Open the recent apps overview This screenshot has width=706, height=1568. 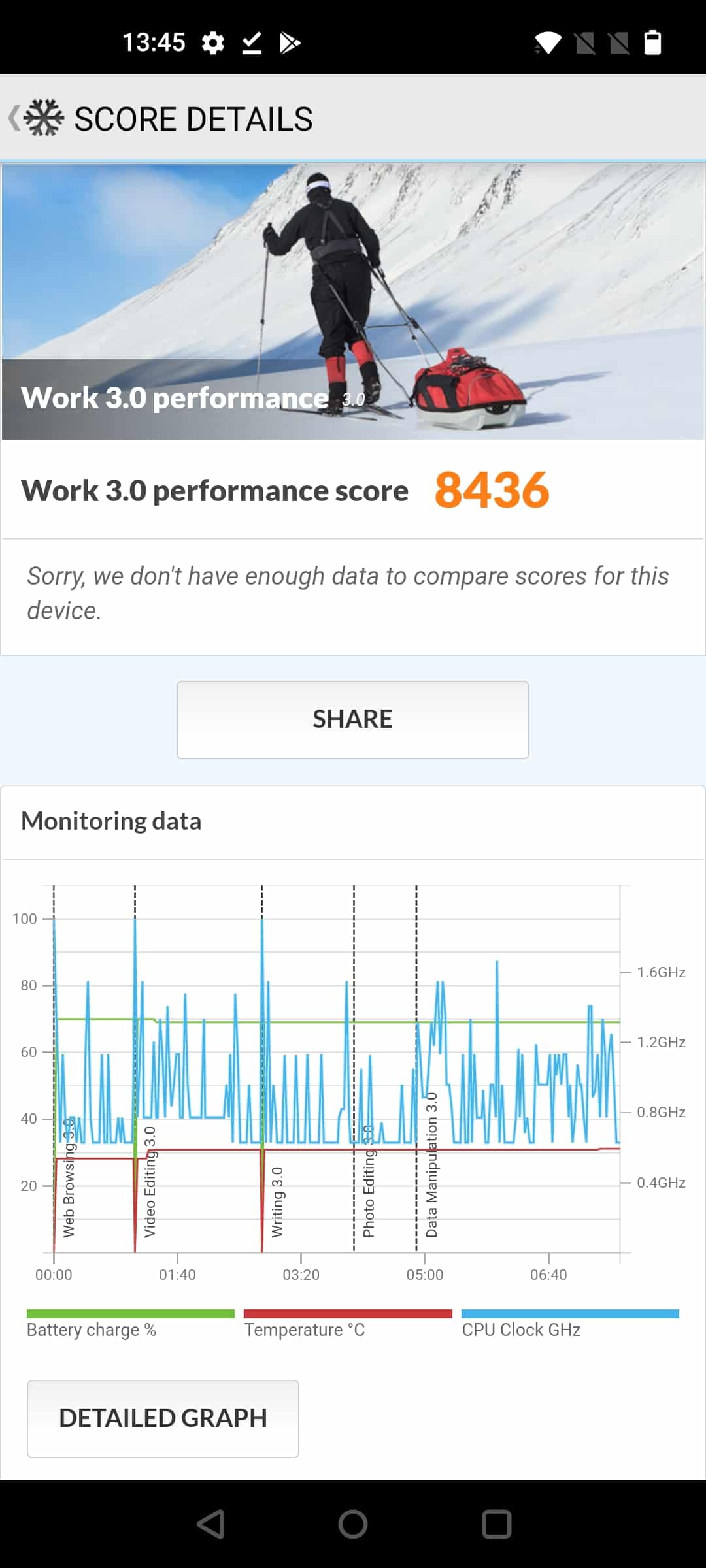point(496,1524)
